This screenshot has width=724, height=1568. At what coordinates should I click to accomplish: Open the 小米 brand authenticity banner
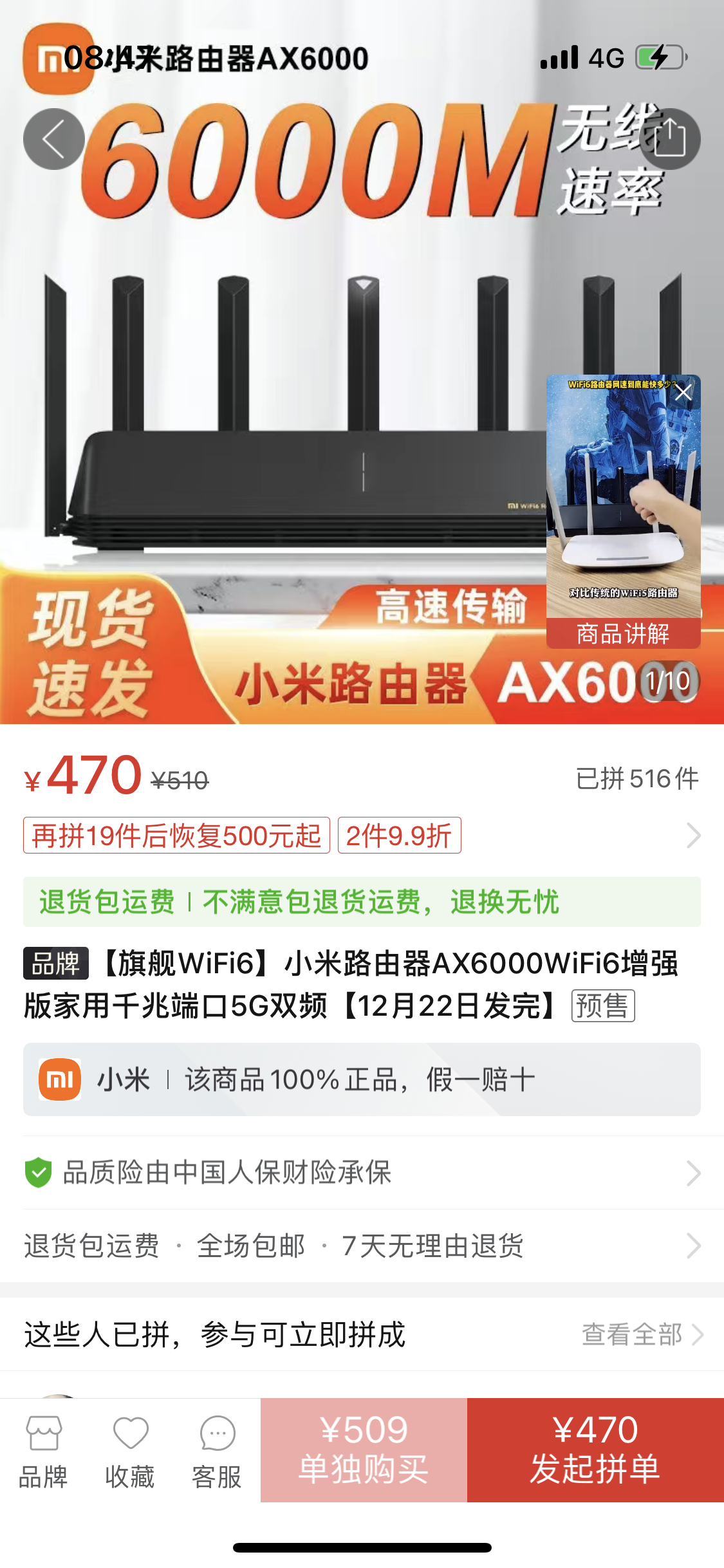tap(362, 1079)
